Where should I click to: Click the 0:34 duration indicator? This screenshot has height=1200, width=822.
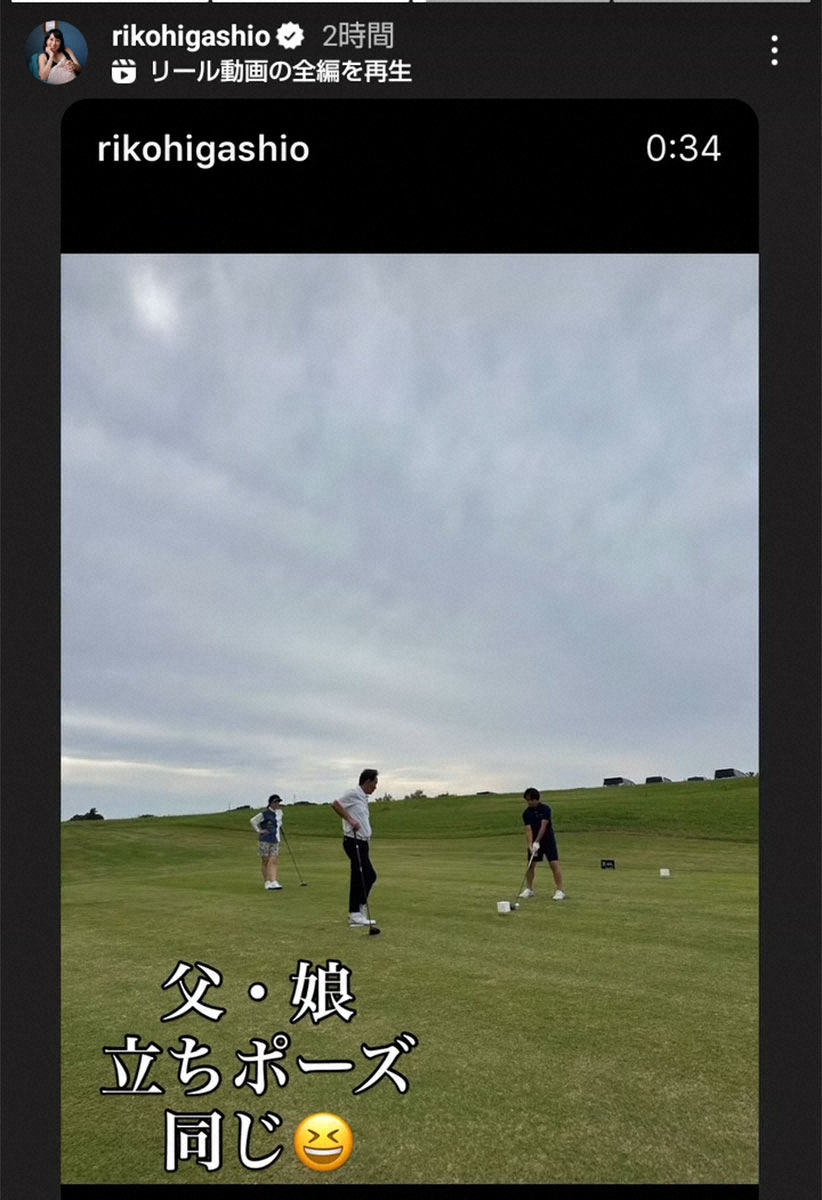point(684,148)
